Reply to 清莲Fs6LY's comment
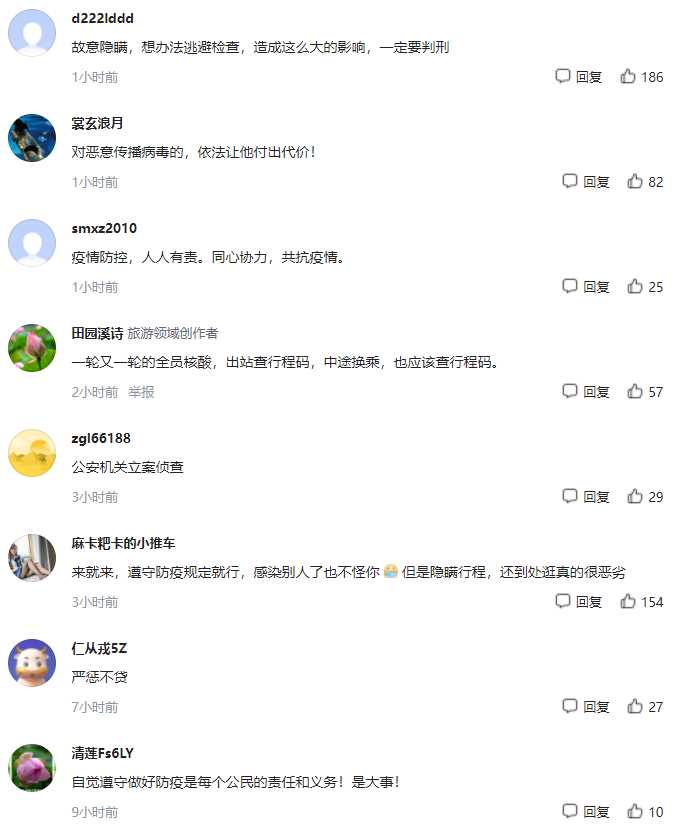 586,811
